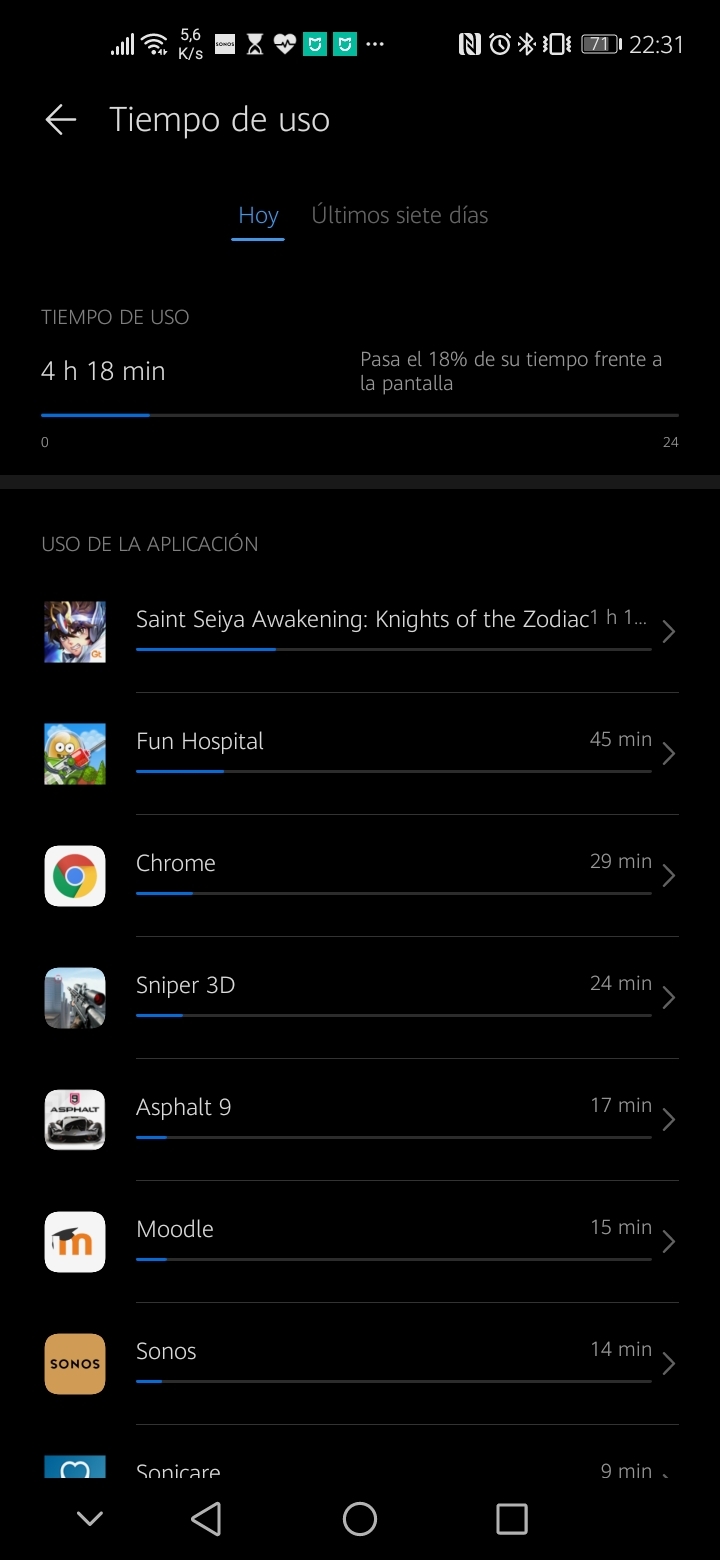The height and width of the screenshot is (1560, 720).
Task: Open the Sonos app icon
Action: point(74,1363)
